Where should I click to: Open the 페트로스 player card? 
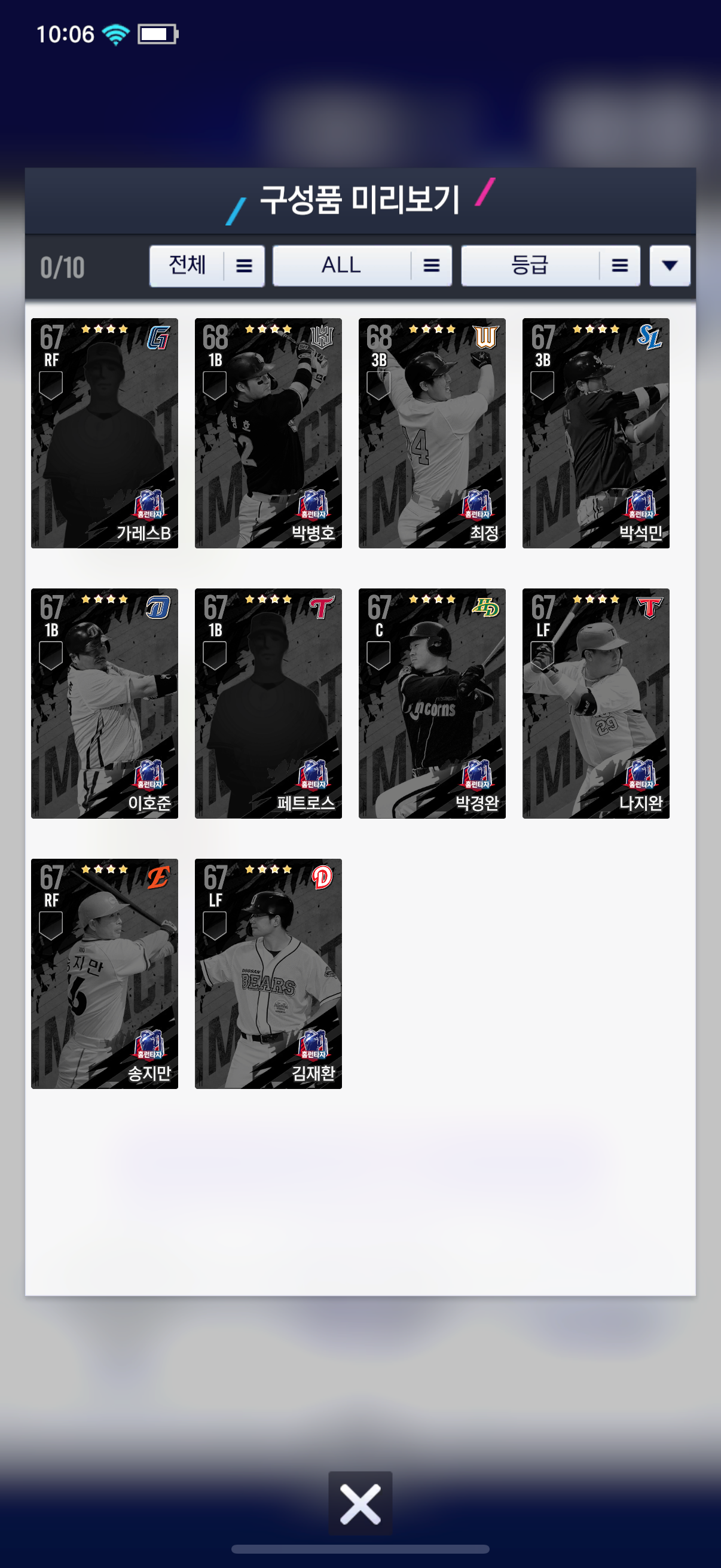268,703
